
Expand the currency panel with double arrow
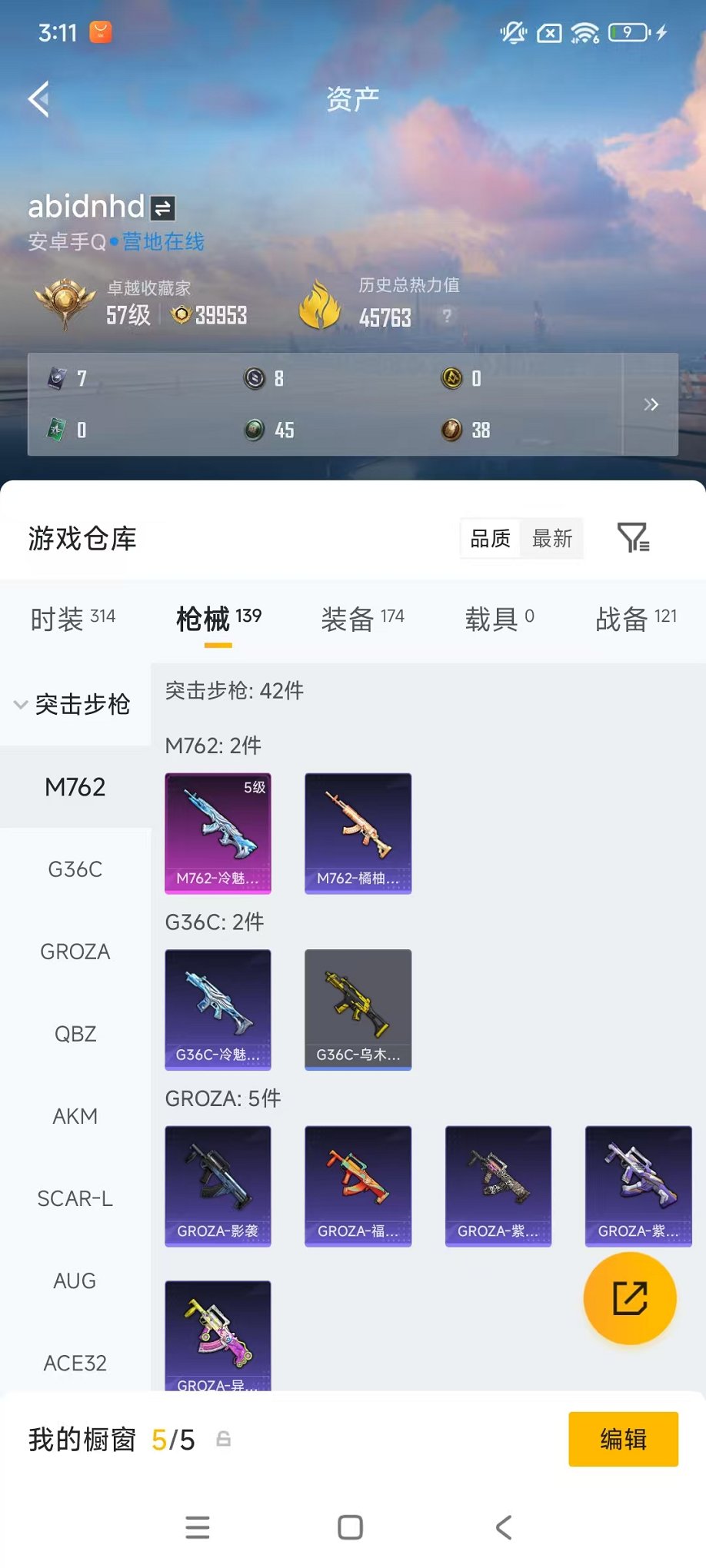(x=651, y=404)
